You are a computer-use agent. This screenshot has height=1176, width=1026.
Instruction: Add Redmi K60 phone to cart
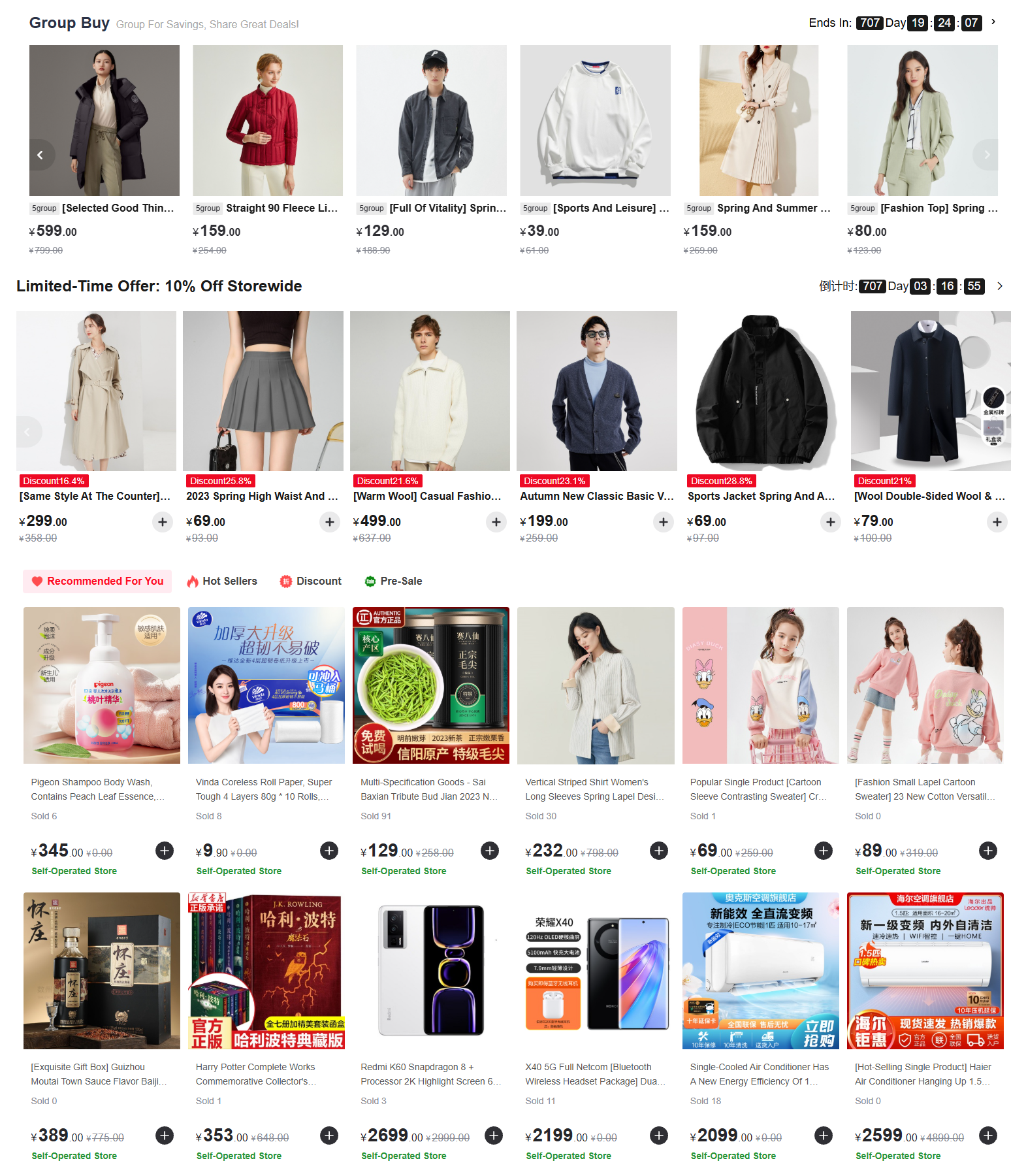(x=494, y=1135)
